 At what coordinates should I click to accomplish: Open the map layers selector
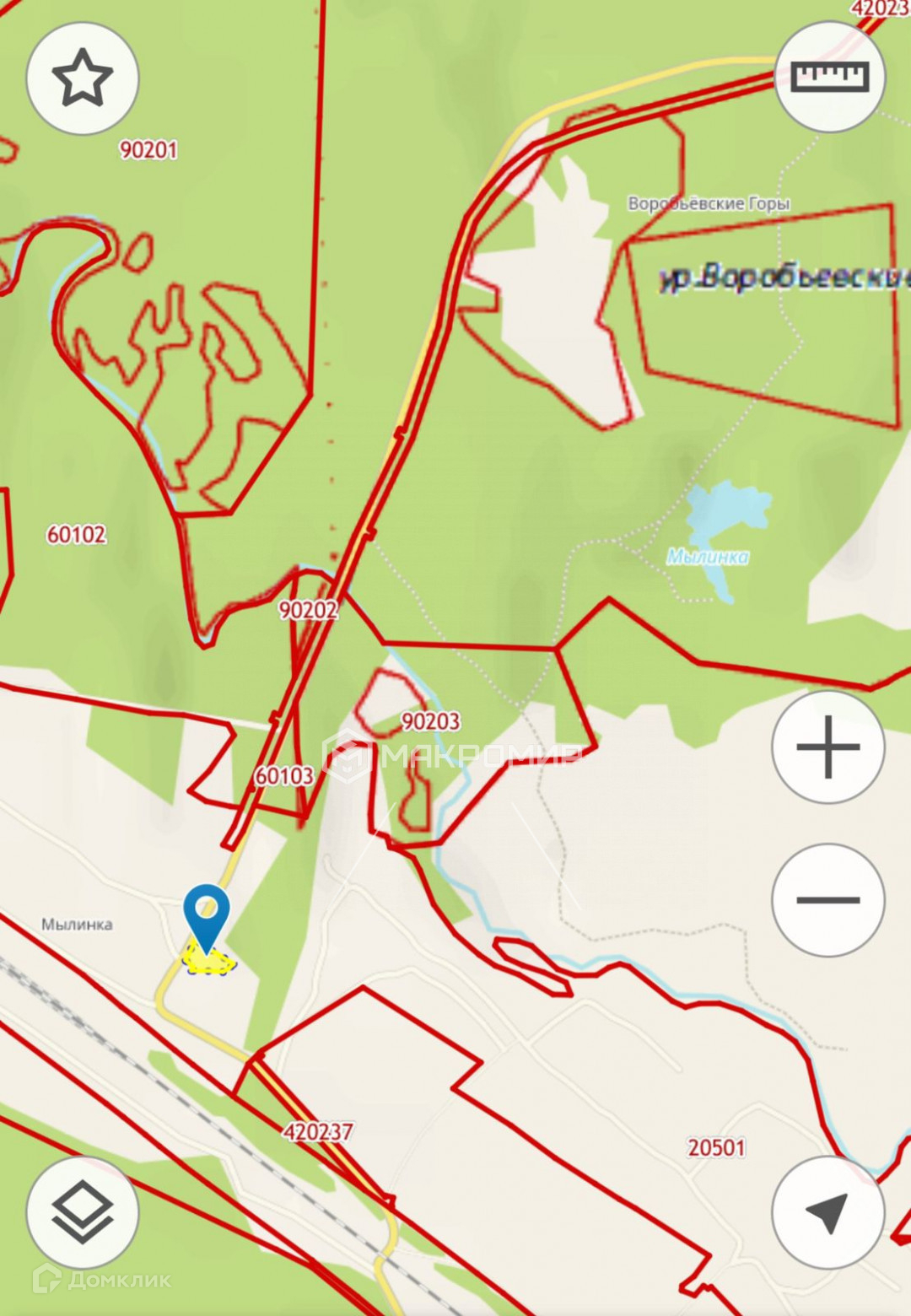[83, 1213]
